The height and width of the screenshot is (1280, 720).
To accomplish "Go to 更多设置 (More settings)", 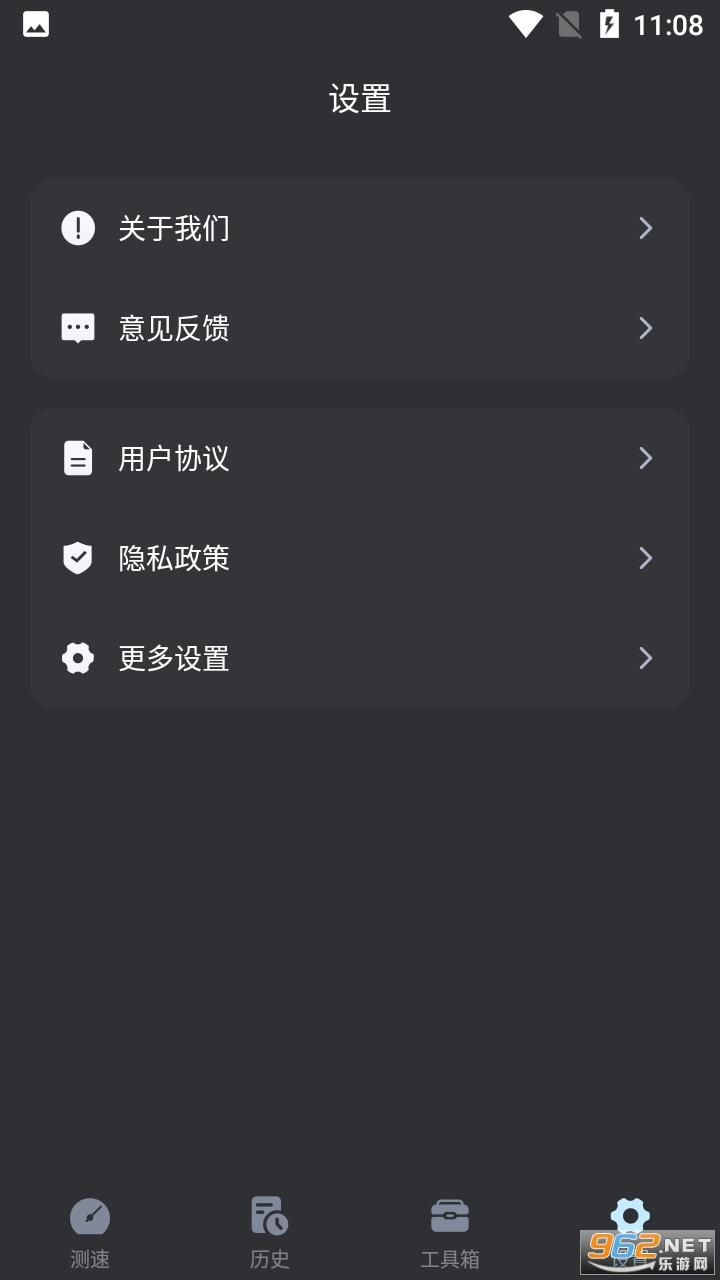I will 360,658.
